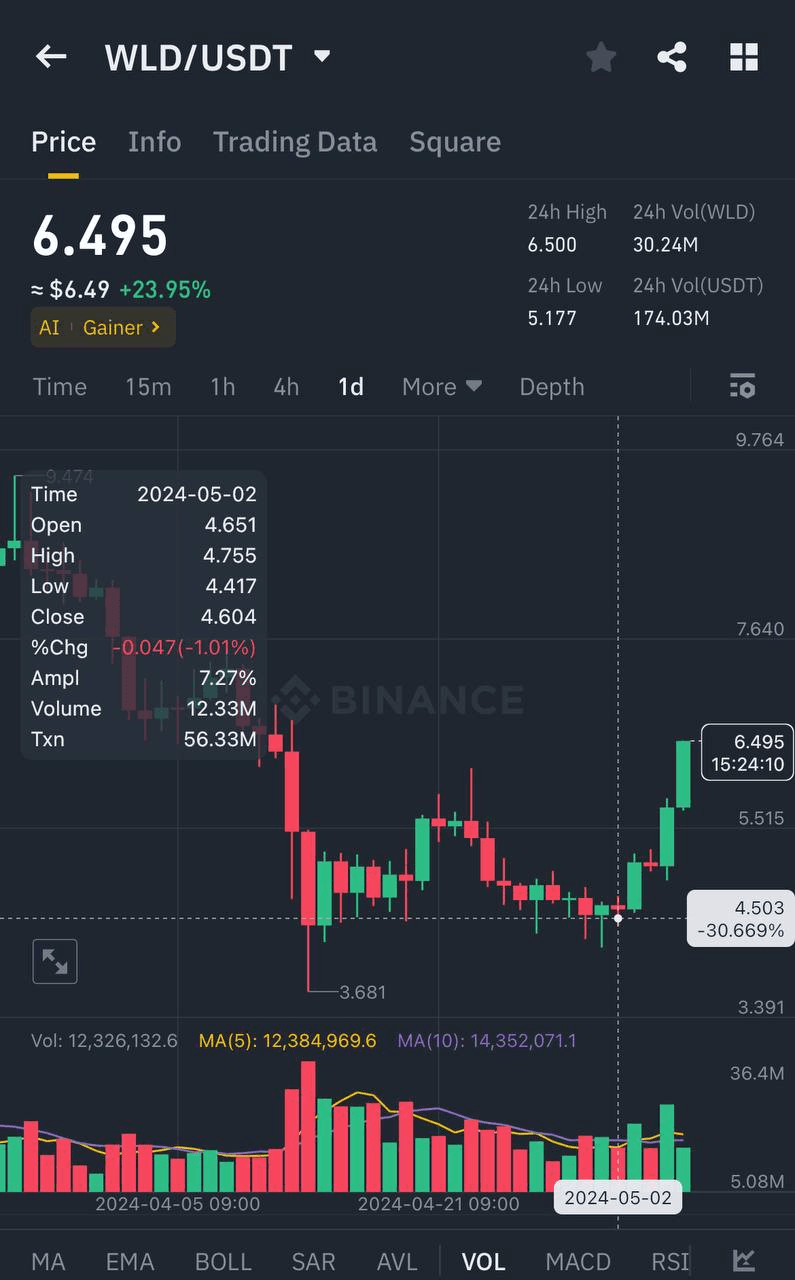Enable the BOLL indicator
This screenshot has height=1280, width=795.
tap(223, 1262)
